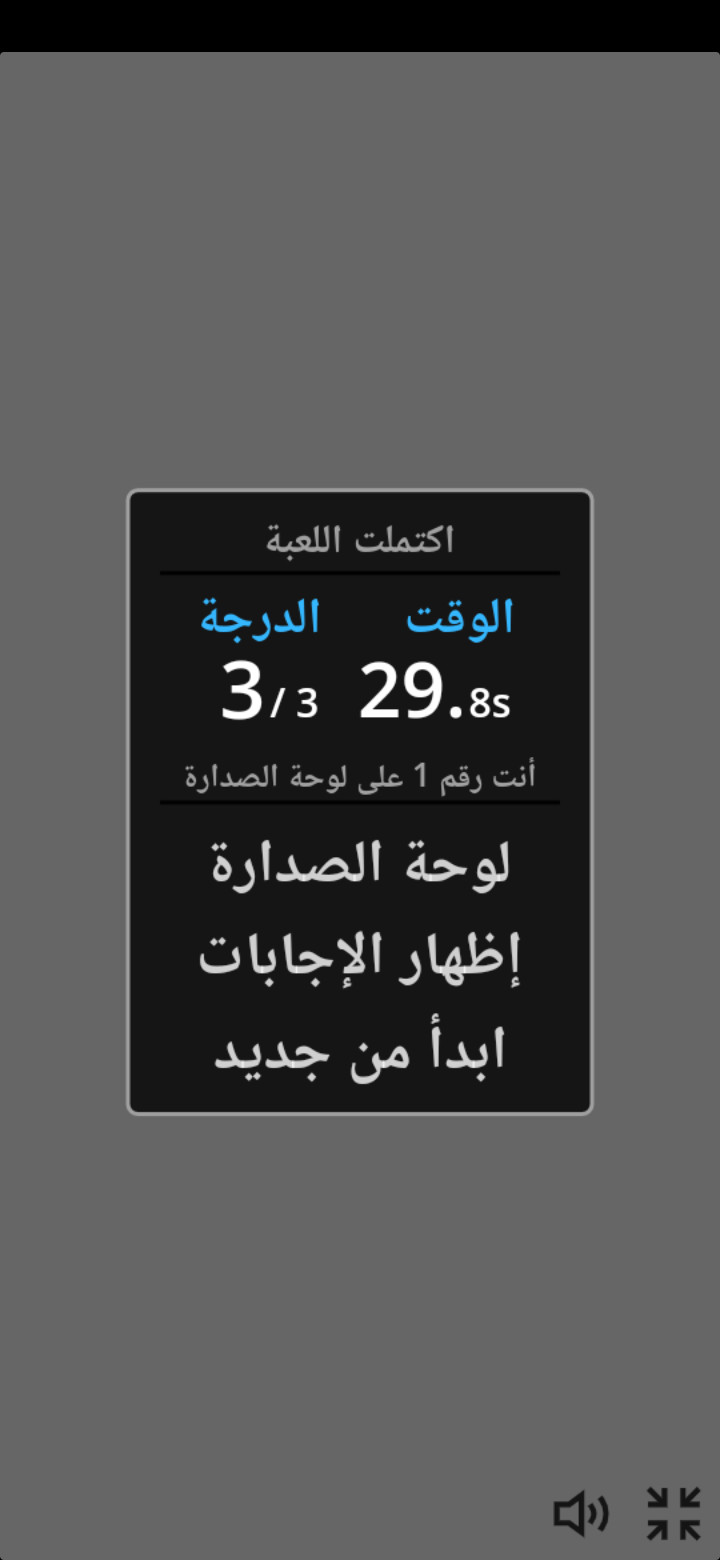720x1560 pixels.
Task: Exit fullscreen mode
Action: tap(673, 1513)
